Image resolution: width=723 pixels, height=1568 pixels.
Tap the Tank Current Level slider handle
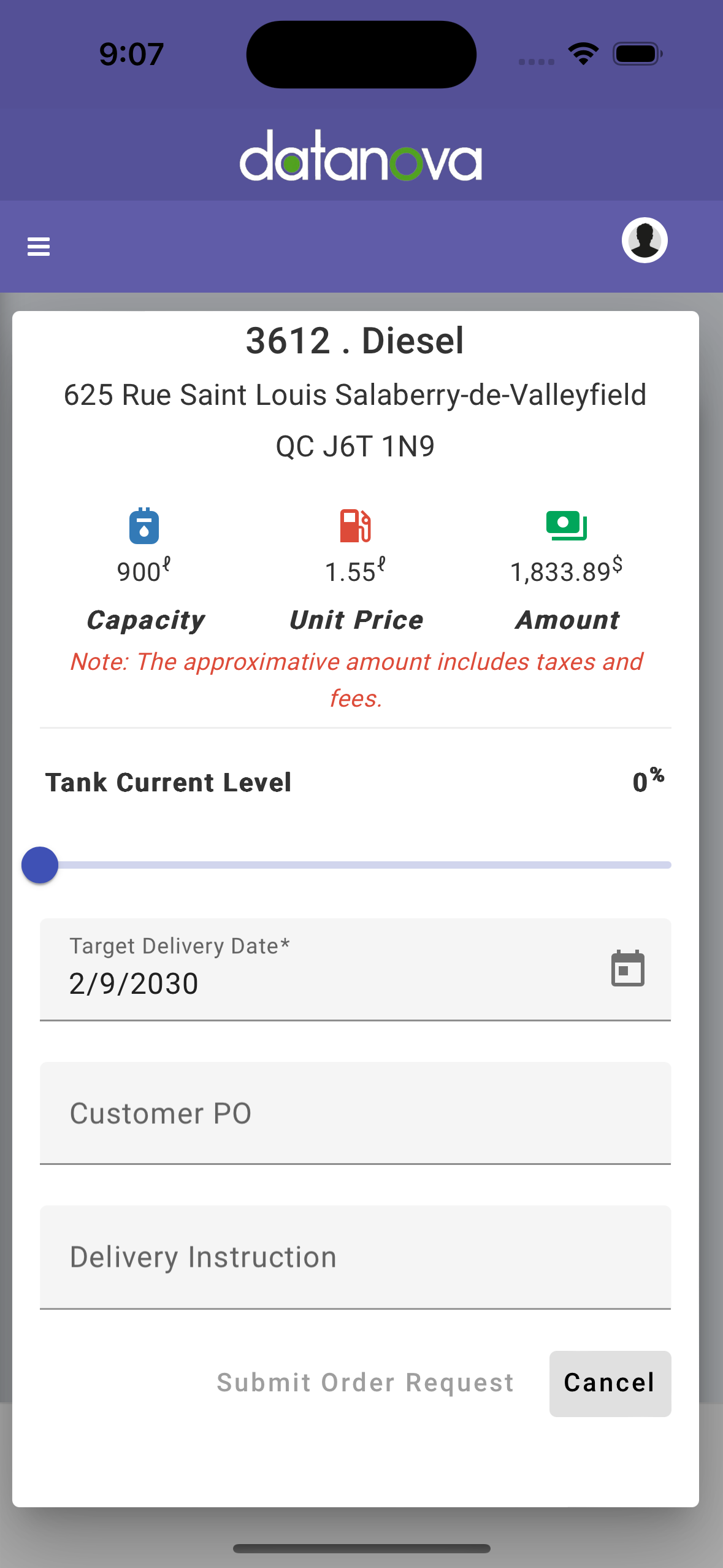pos(40,865)
